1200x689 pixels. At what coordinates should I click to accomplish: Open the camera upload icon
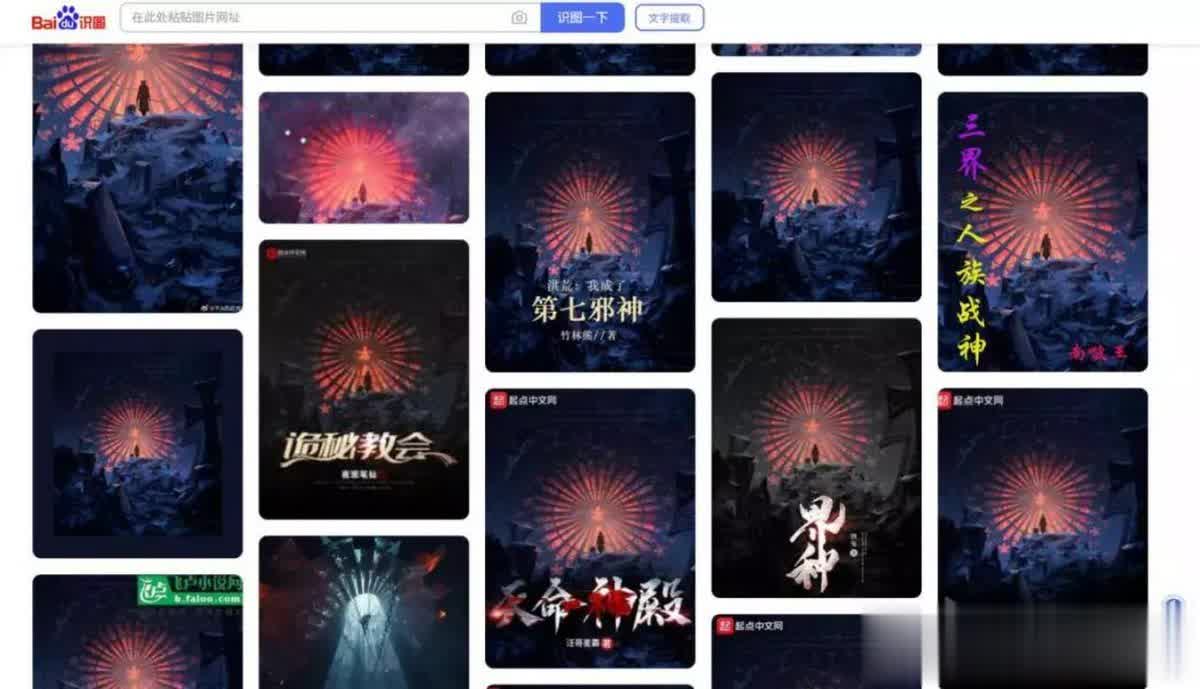(519, 18)
